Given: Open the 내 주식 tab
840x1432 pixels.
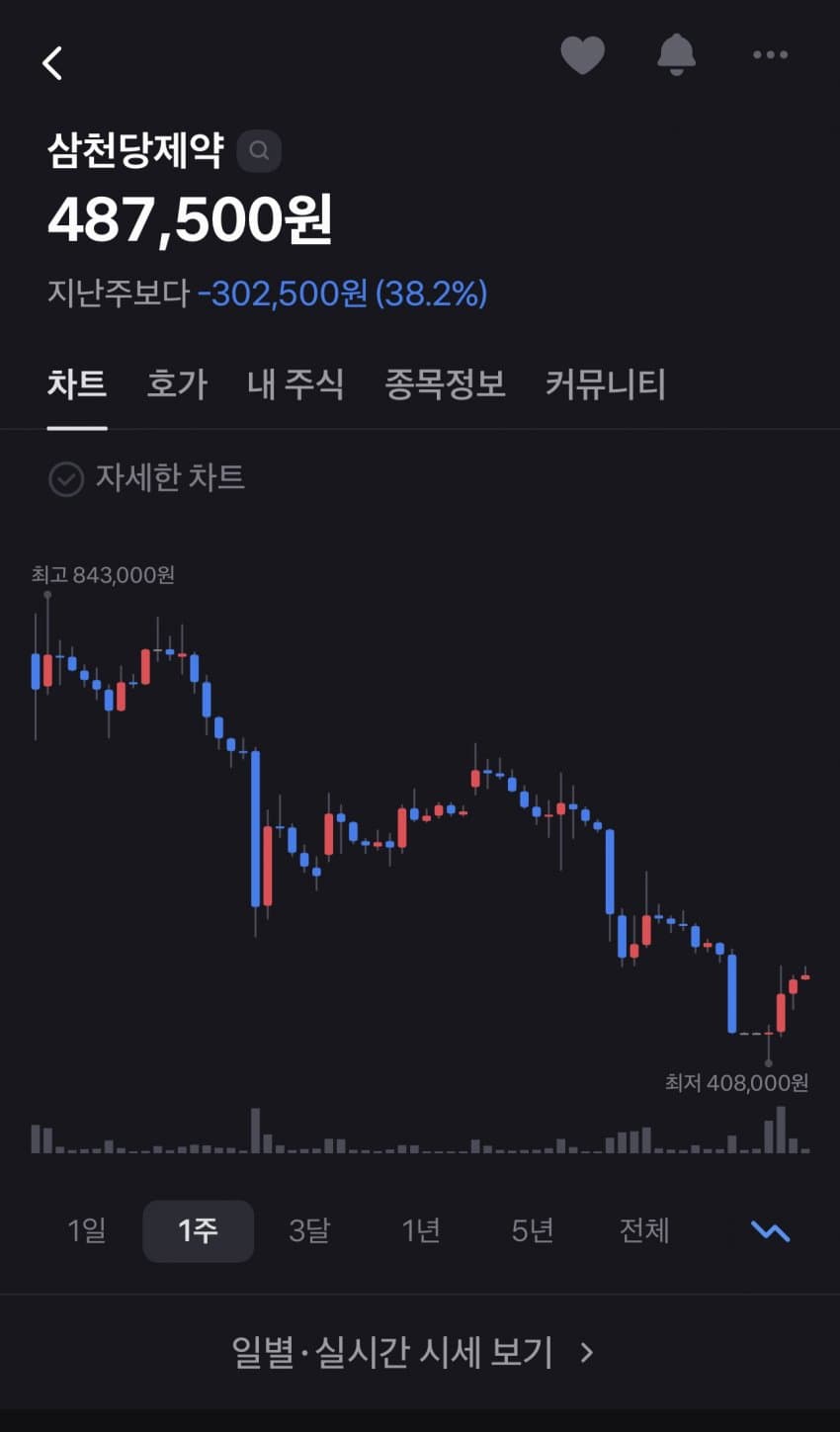Looking at the screenshot, I should [x=295, y=383].
